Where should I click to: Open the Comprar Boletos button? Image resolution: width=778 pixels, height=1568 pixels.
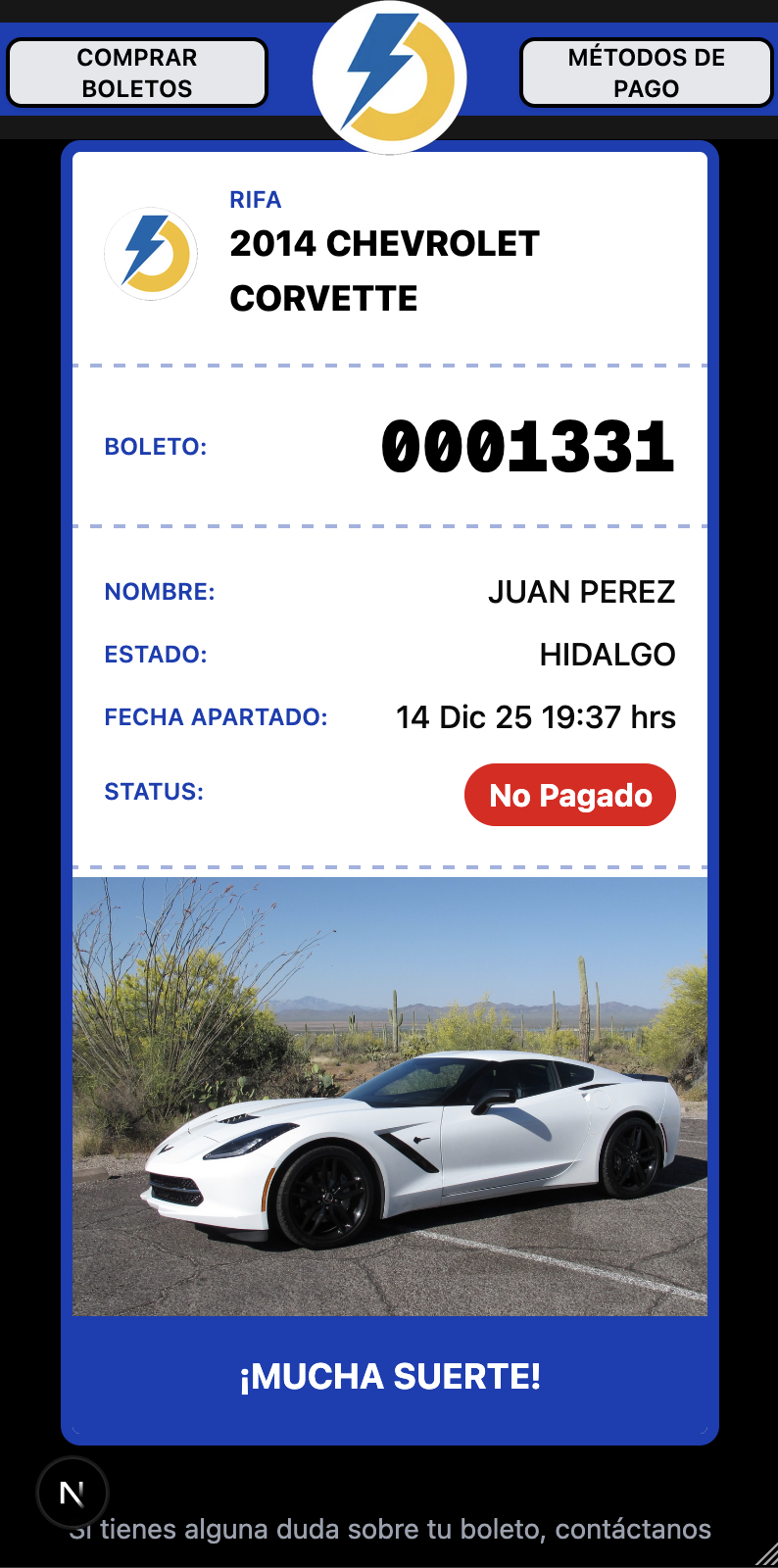137,73
